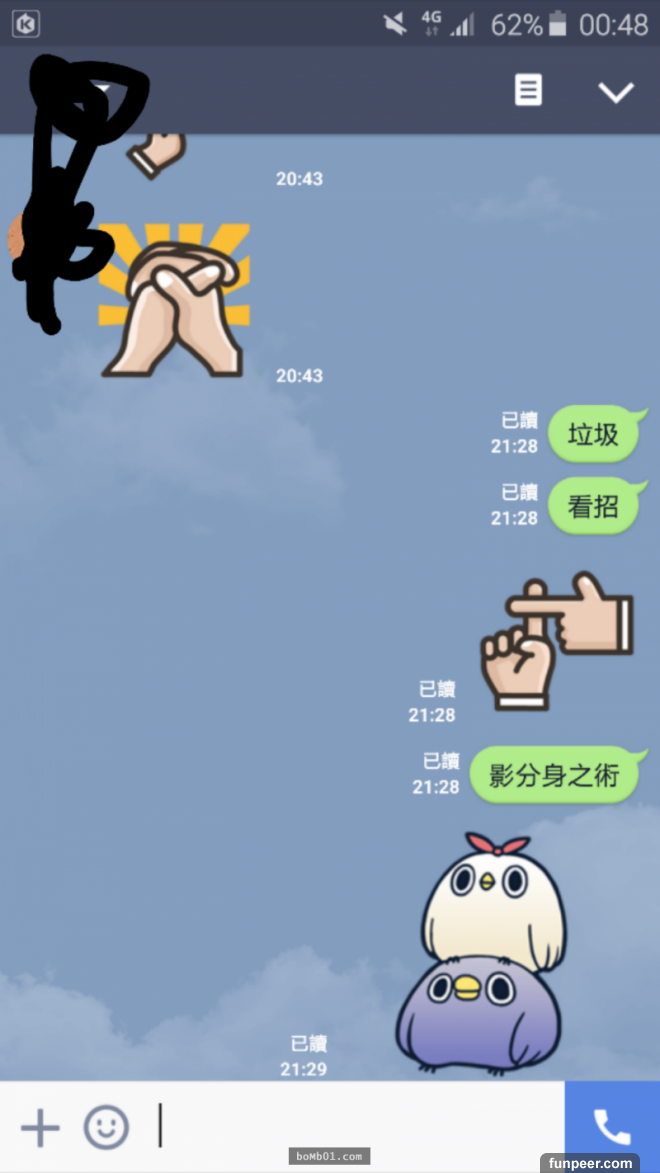Open the notes icon in the header
The width and height of the screenshot is (660, 1173).
click(x=528, y=91)
